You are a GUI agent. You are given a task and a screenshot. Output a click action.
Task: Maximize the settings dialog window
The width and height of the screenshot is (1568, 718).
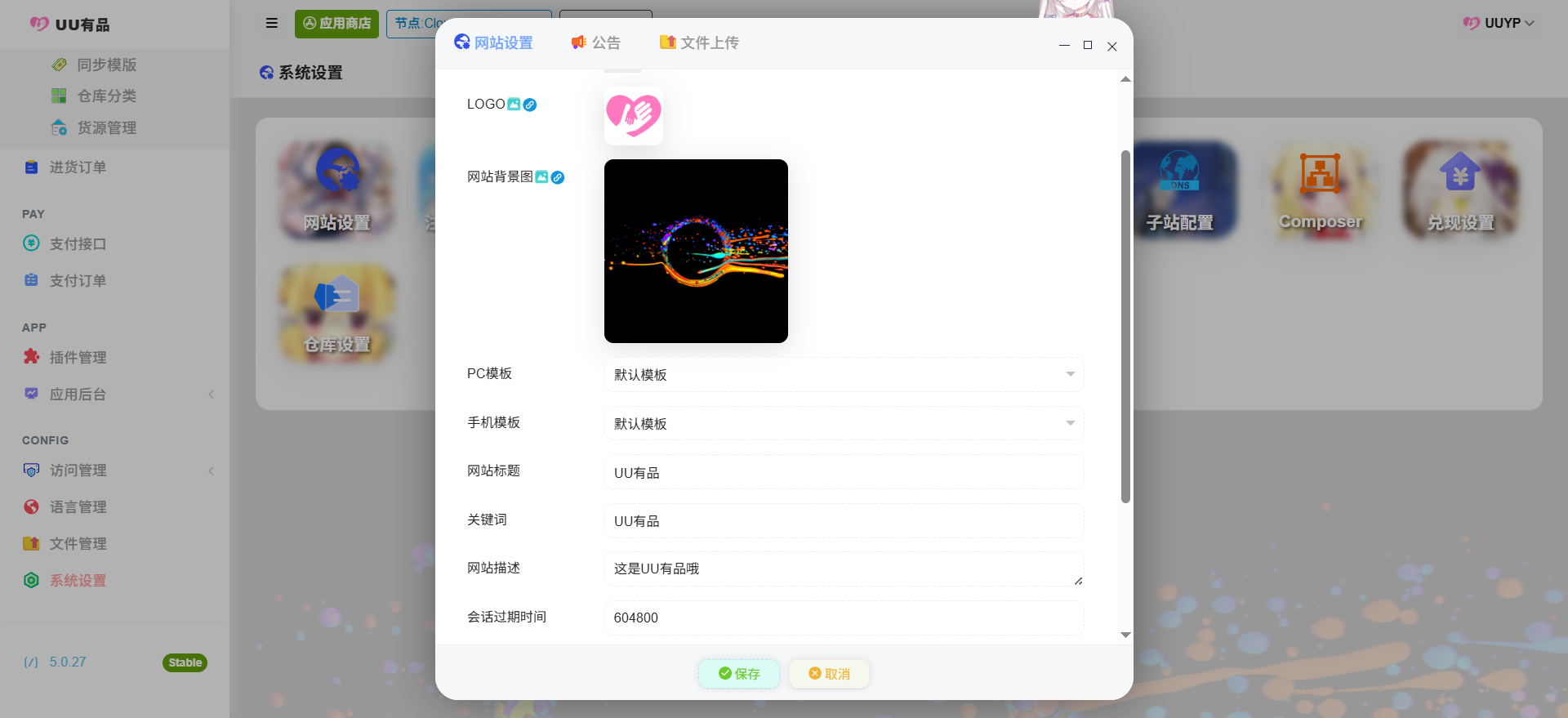point(1088,46)
